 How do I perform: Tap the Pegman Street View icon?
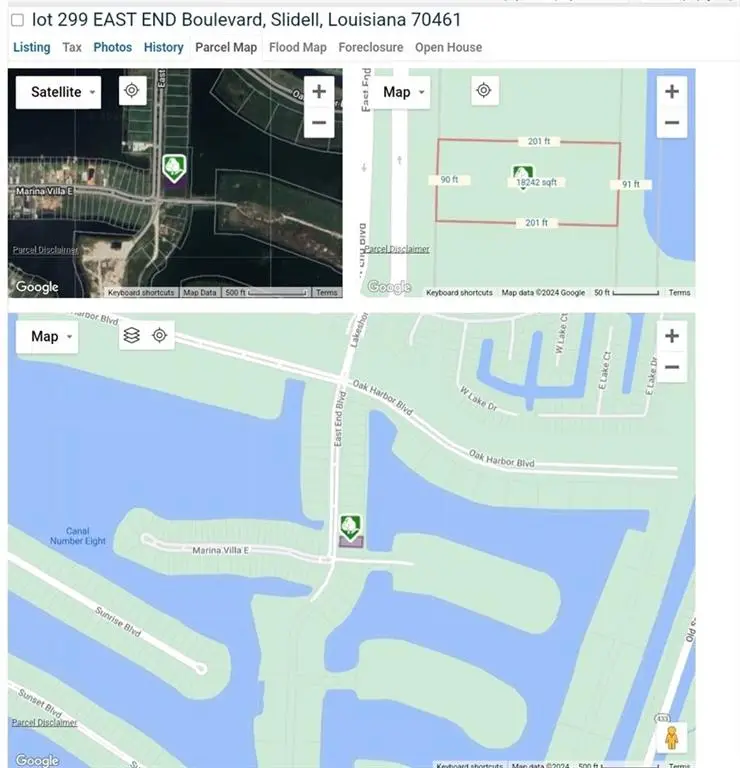click(671, 737)
